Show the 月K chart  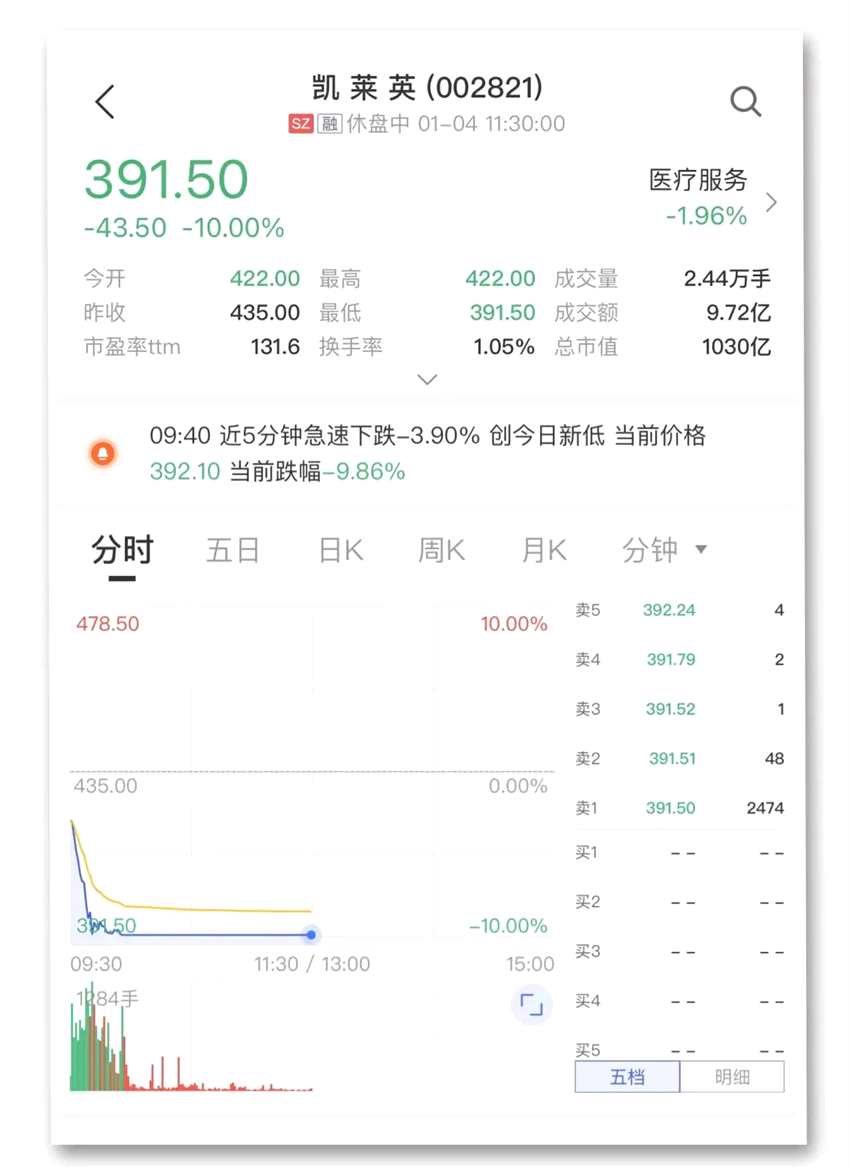tap(544, 550)
